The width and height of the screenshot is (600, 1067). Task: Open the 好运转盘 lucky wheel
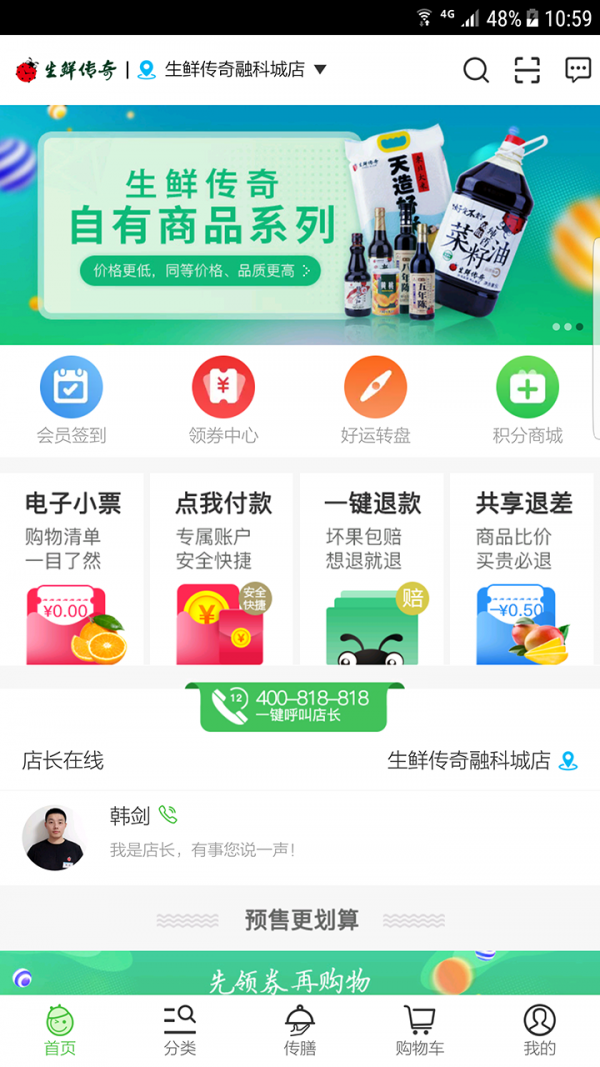[375, 400]
